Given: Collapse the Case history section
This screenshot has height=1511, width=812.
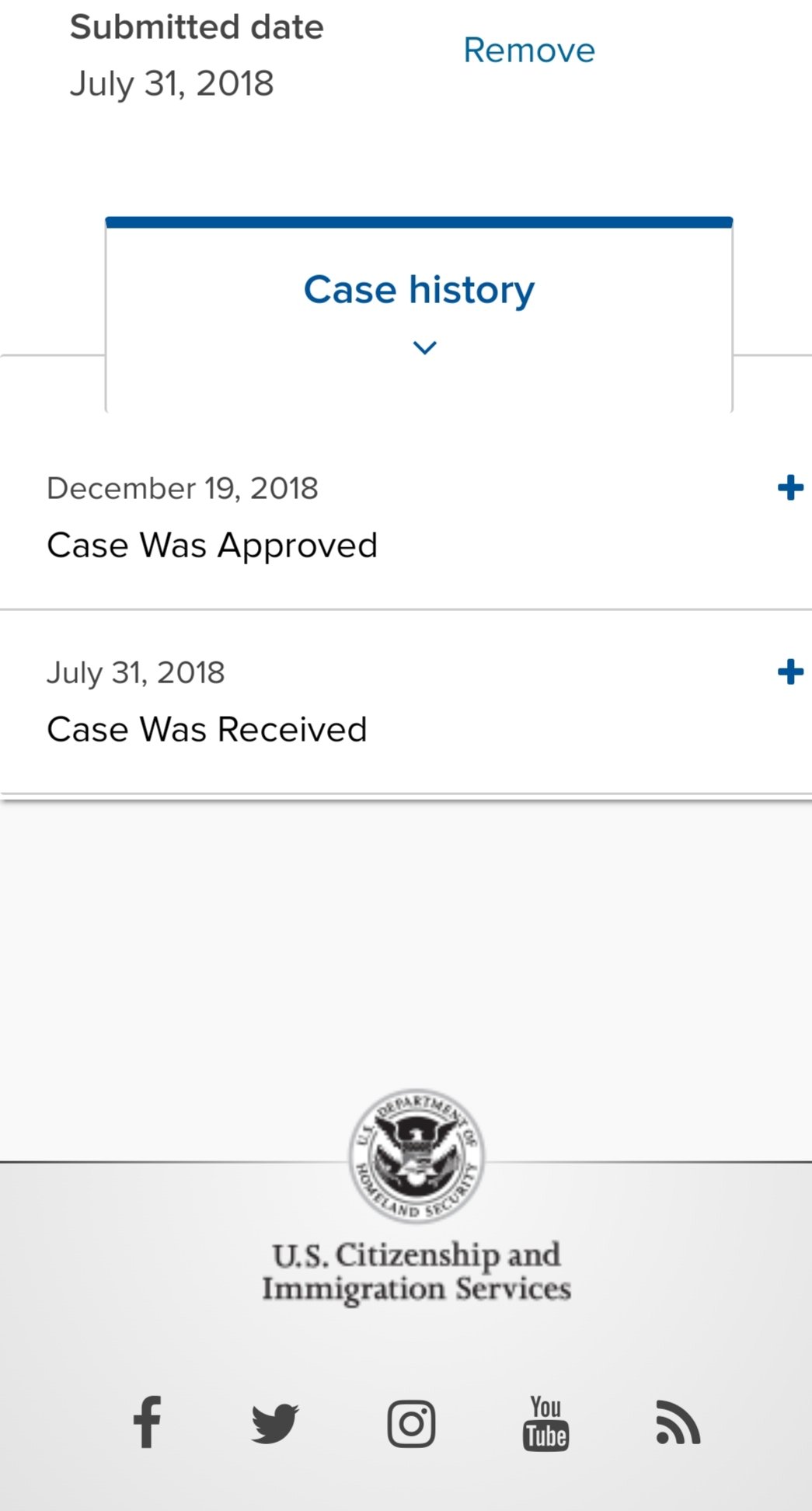Looking at the screenshot, I should point(419,315).
